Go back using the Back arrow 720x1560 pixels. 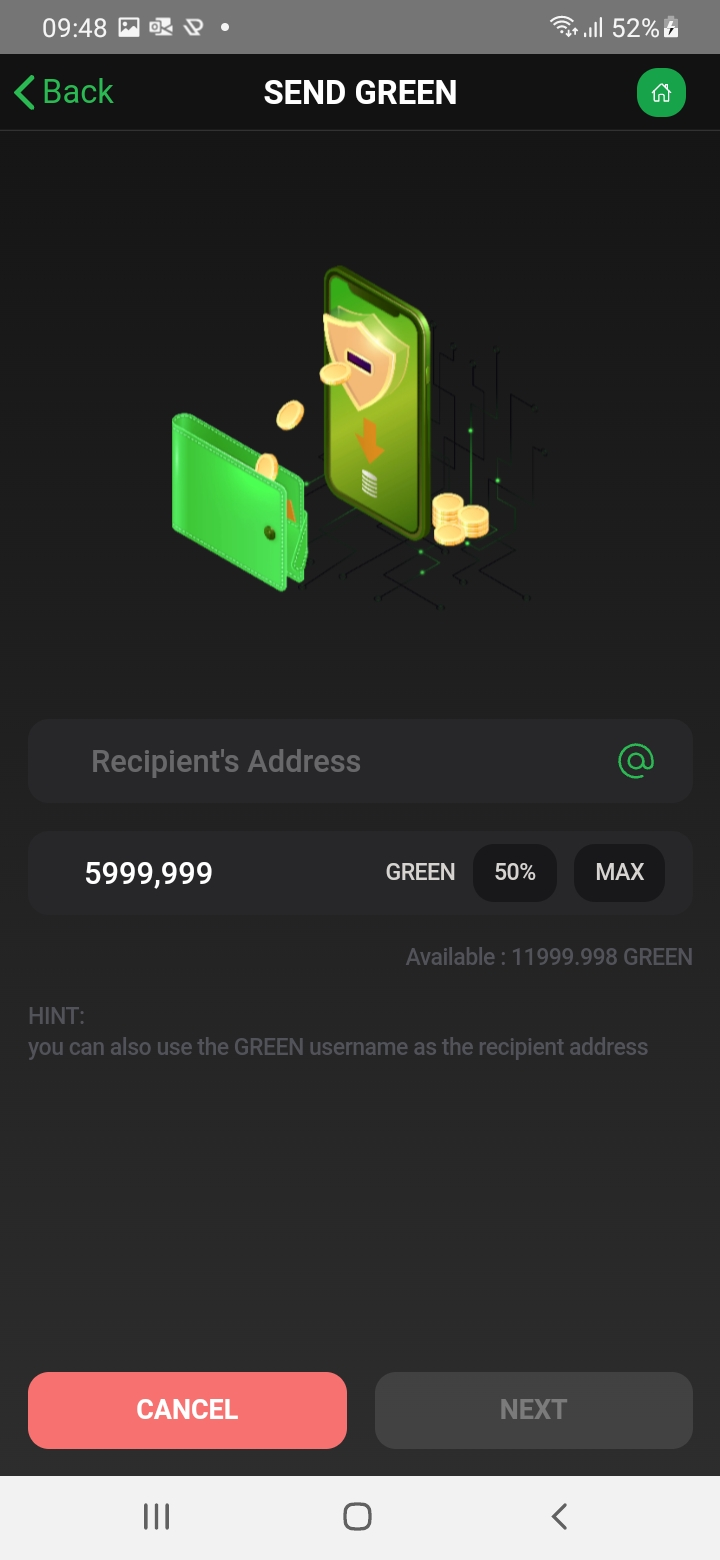click(63, 92)
